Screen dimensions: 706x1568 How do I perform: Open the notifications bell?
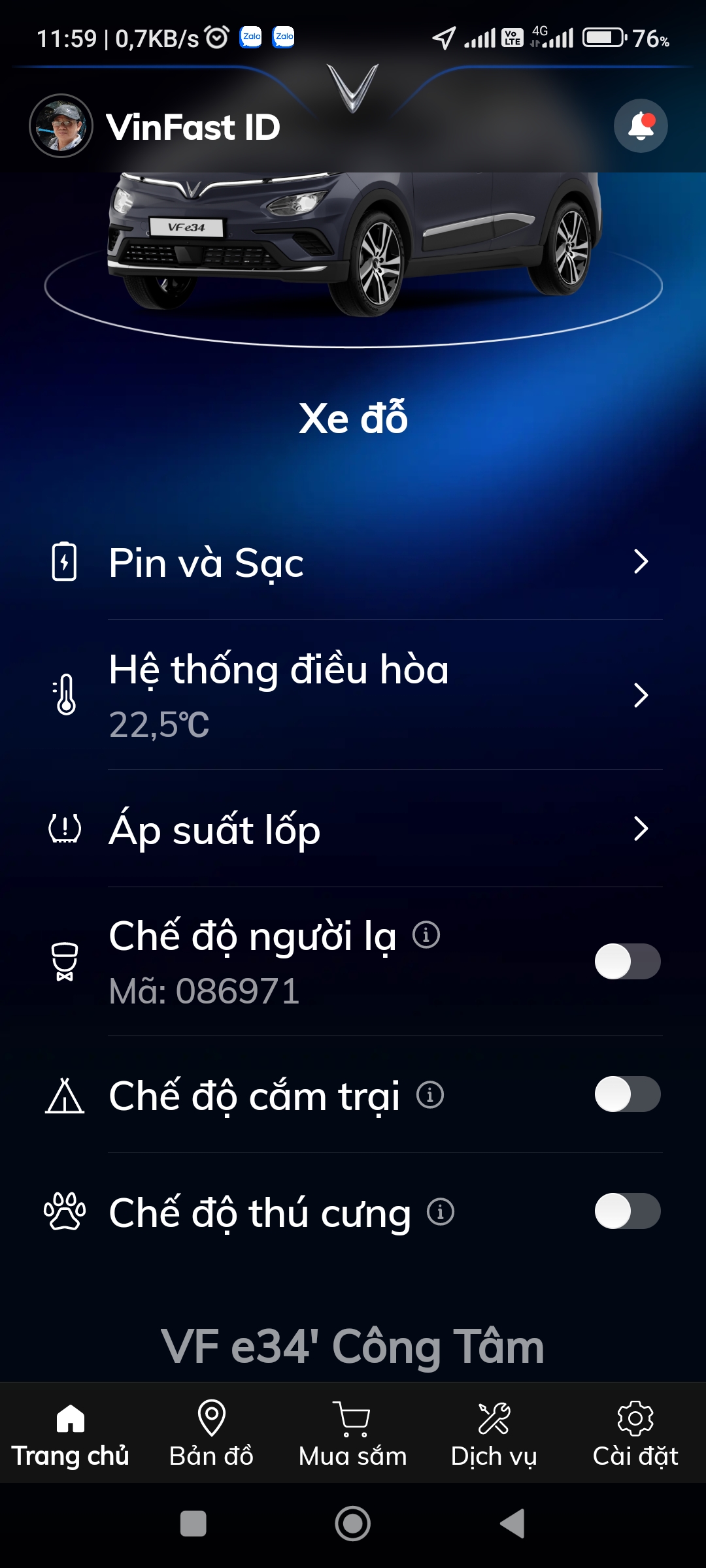[641, 126]
